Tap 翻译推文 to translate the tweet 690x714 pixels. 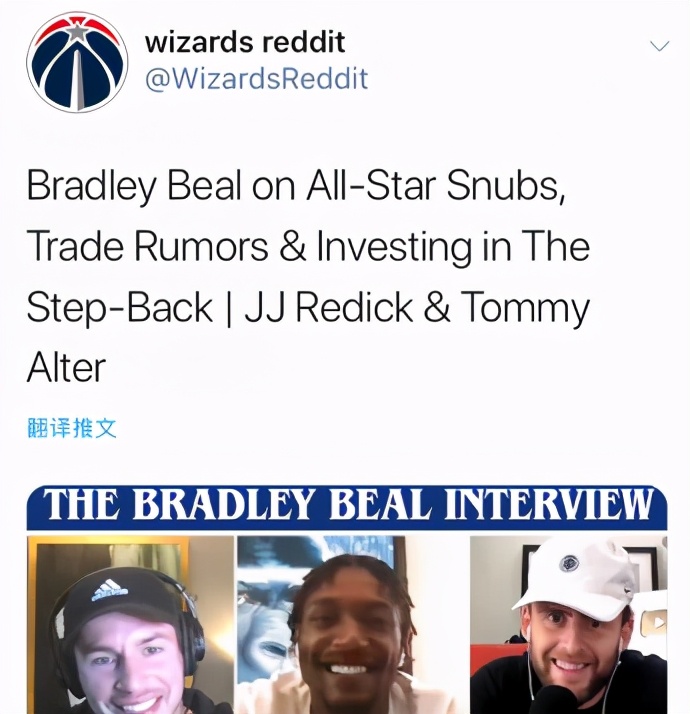click(72, 428)
